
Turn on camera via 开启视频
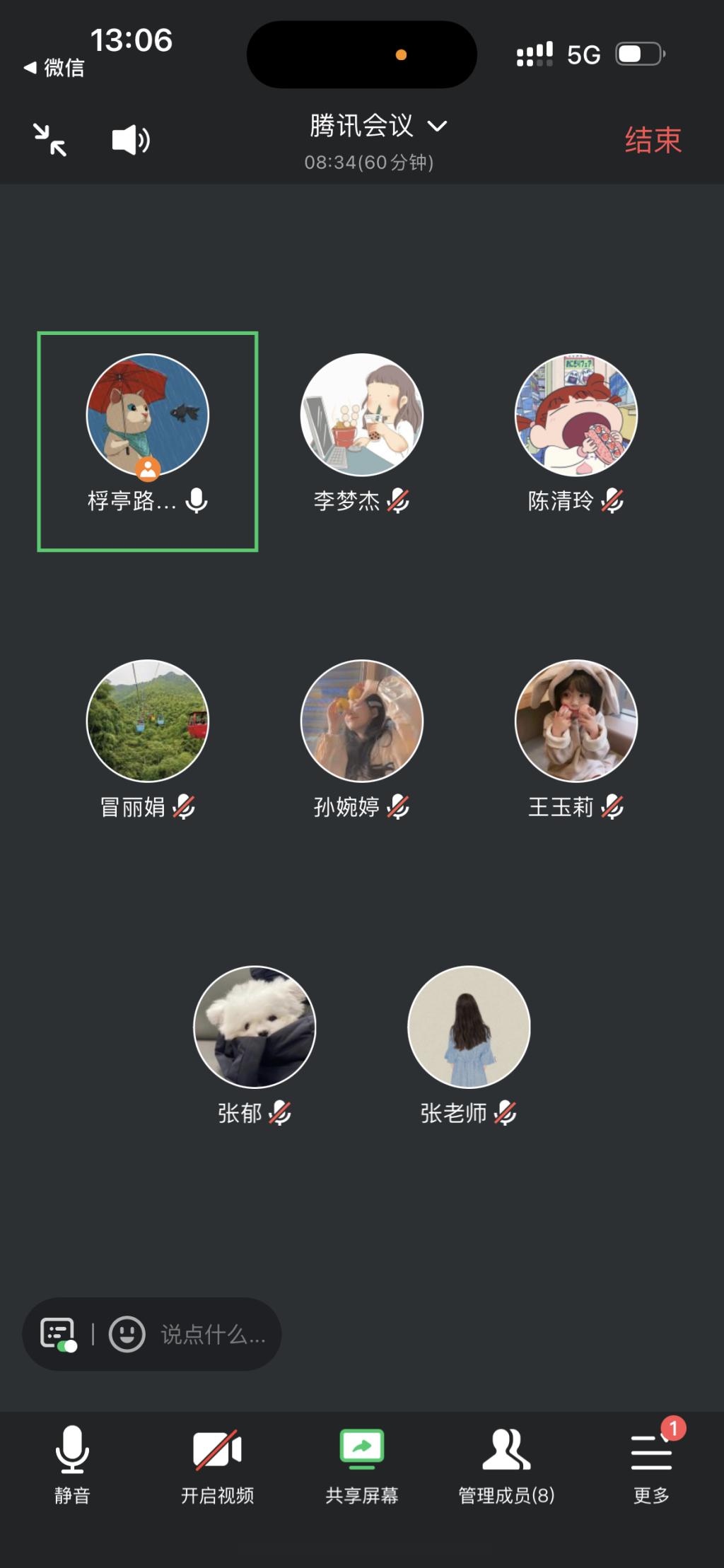(x=217, y=1463)
